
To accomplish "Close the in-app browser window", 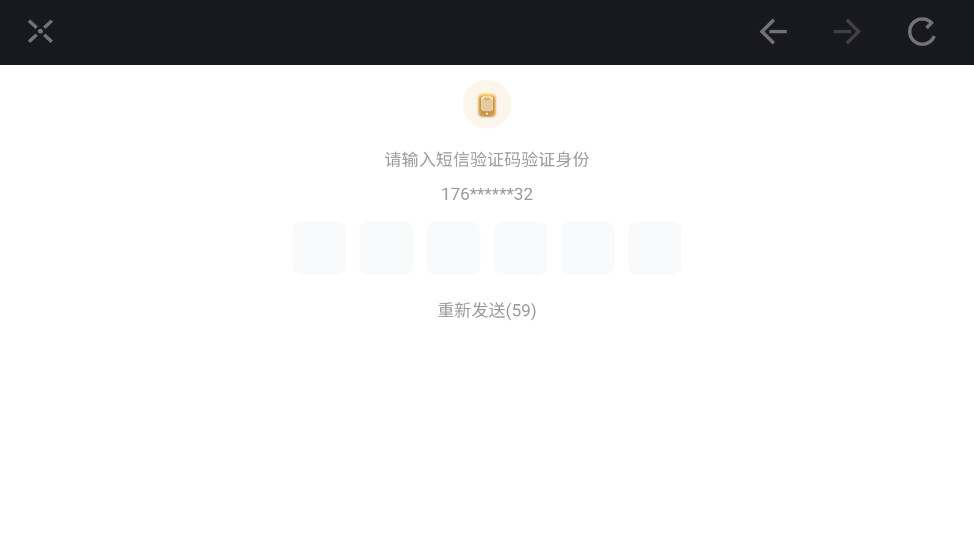I will coord(40,32).
